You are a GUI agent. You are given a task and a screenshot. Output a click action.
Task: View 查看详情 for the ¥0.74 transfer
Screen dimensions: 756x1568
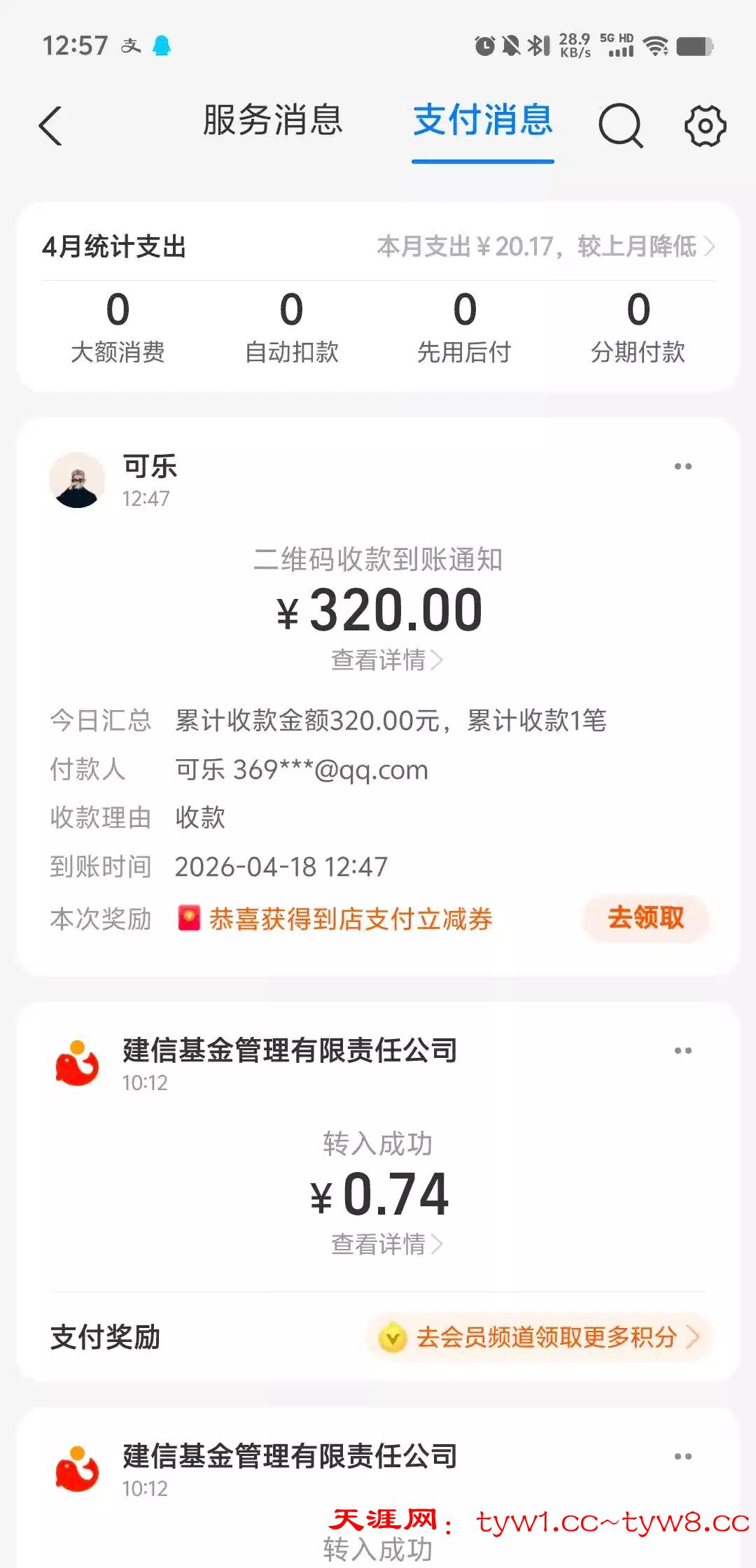pyautogui.click(x=386, y=1244)
